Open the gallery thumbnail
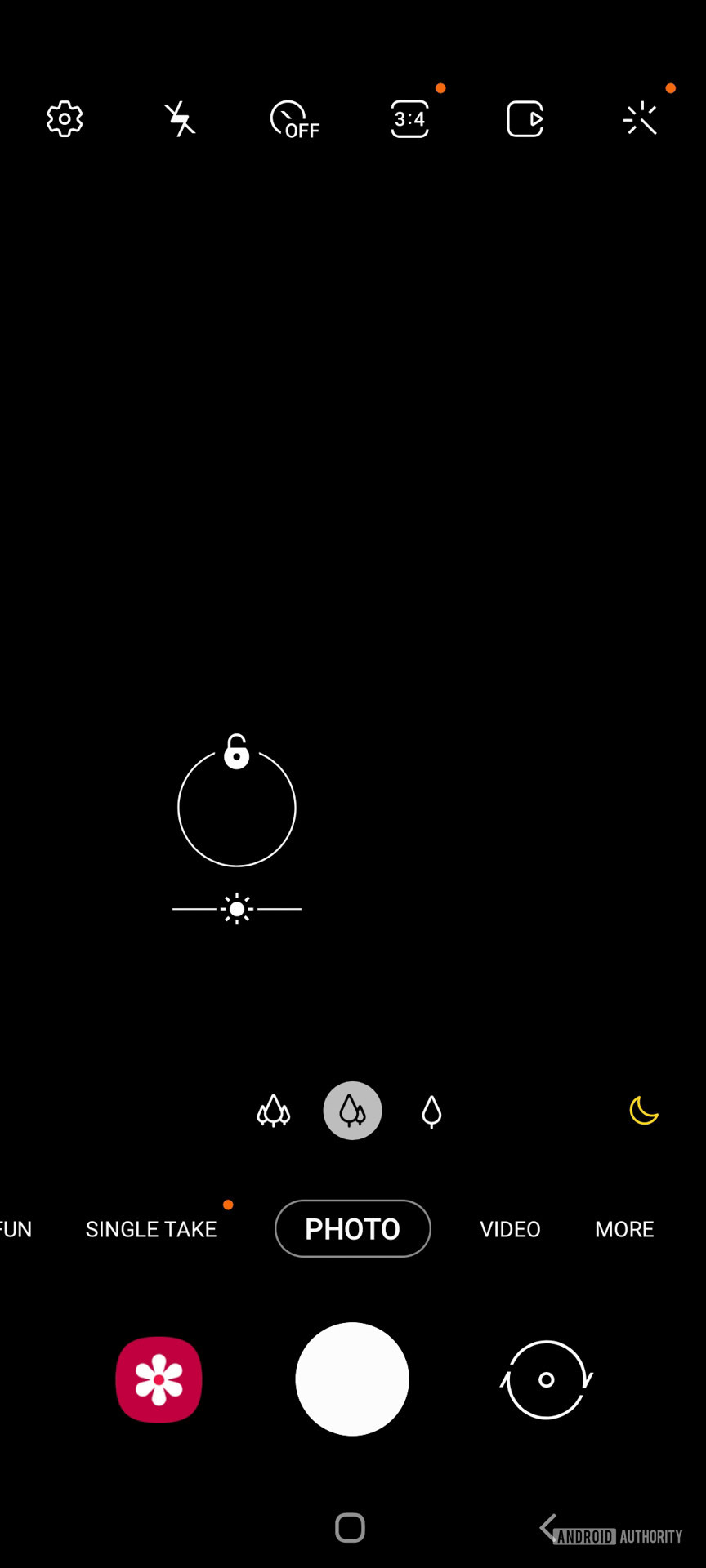The width and height of the screenshot is (706, 1568). [x=159, y=1379]
